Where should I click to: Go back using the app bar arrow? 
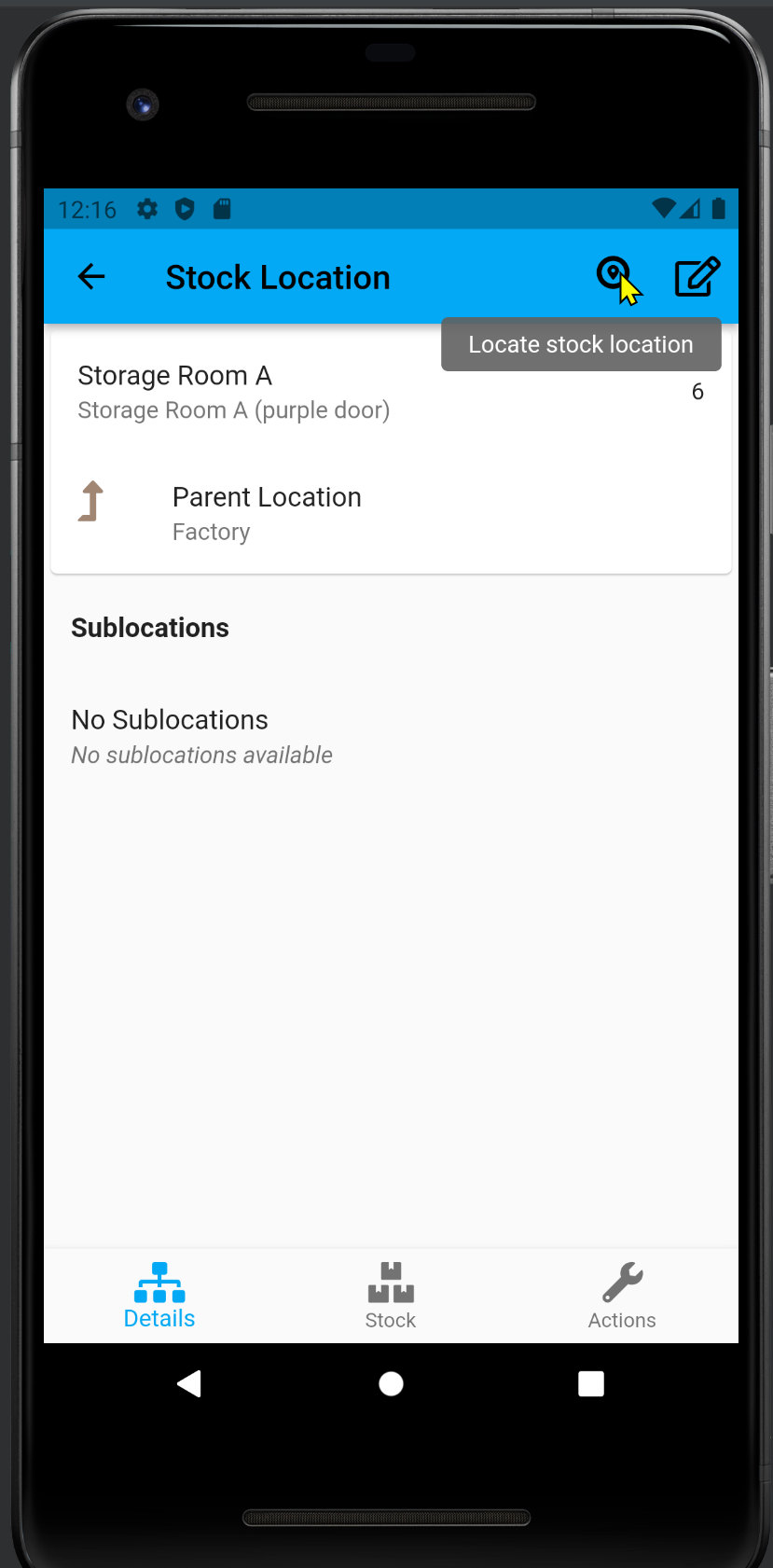pyautogui.click(x=91, y=277)
